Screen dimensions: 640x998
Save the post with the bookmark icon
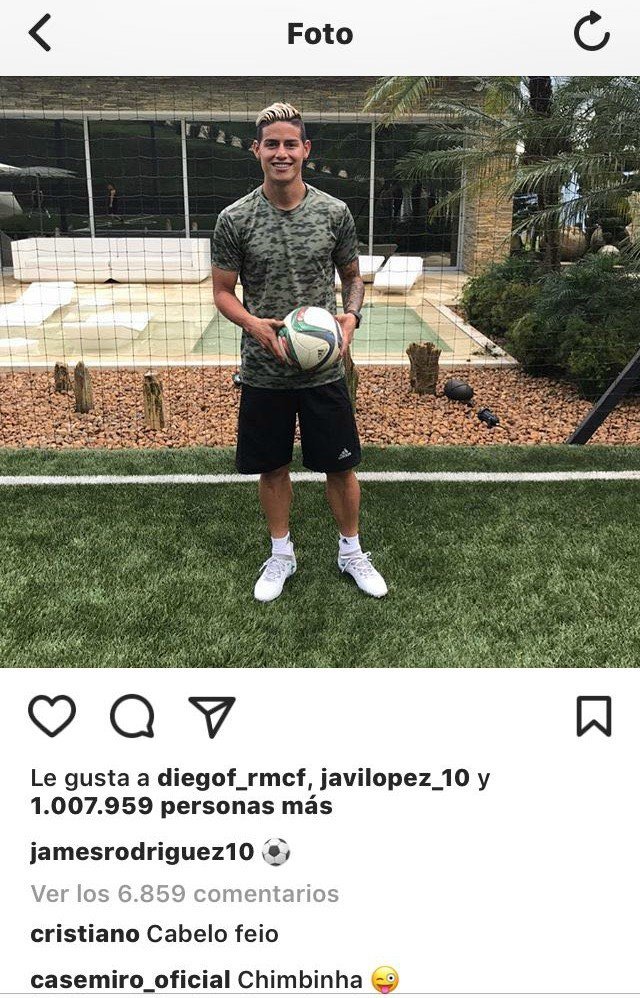(593, 716)
